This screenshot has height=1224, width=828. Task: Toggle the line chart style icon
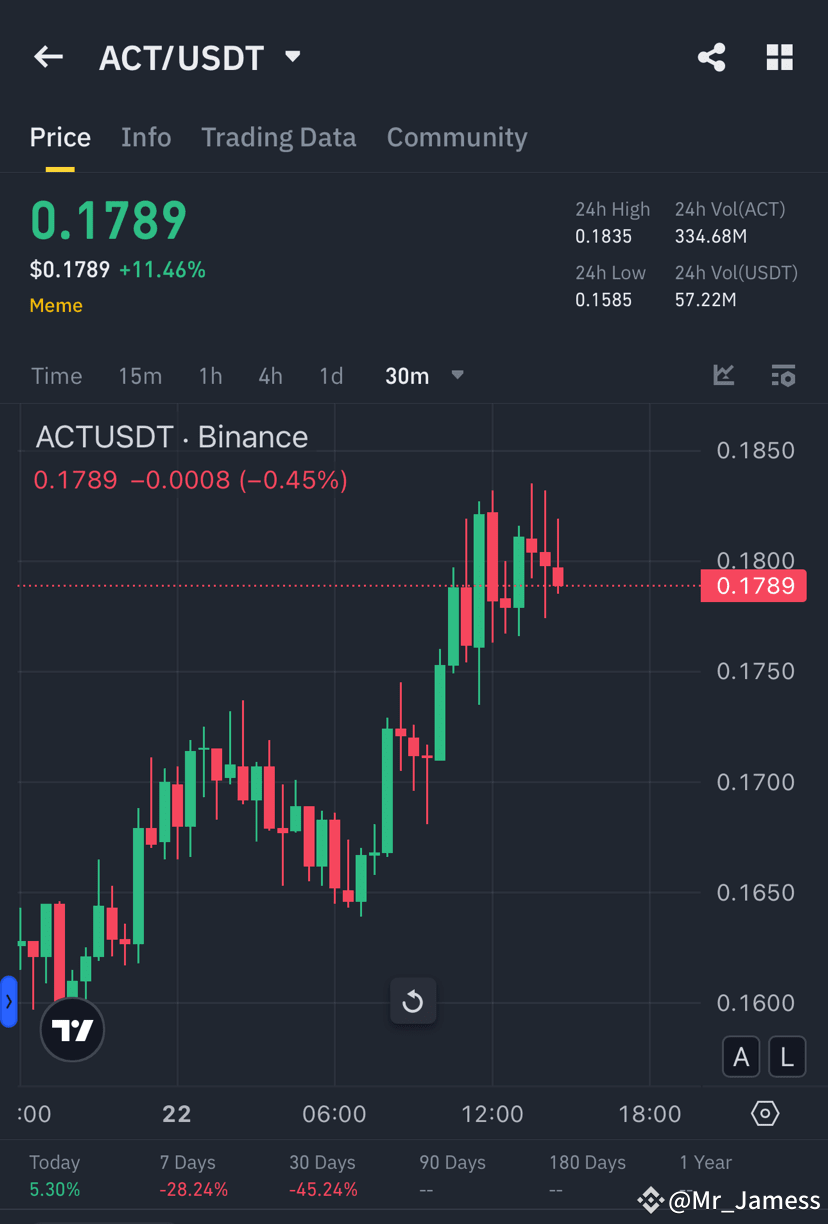point(724,376)
